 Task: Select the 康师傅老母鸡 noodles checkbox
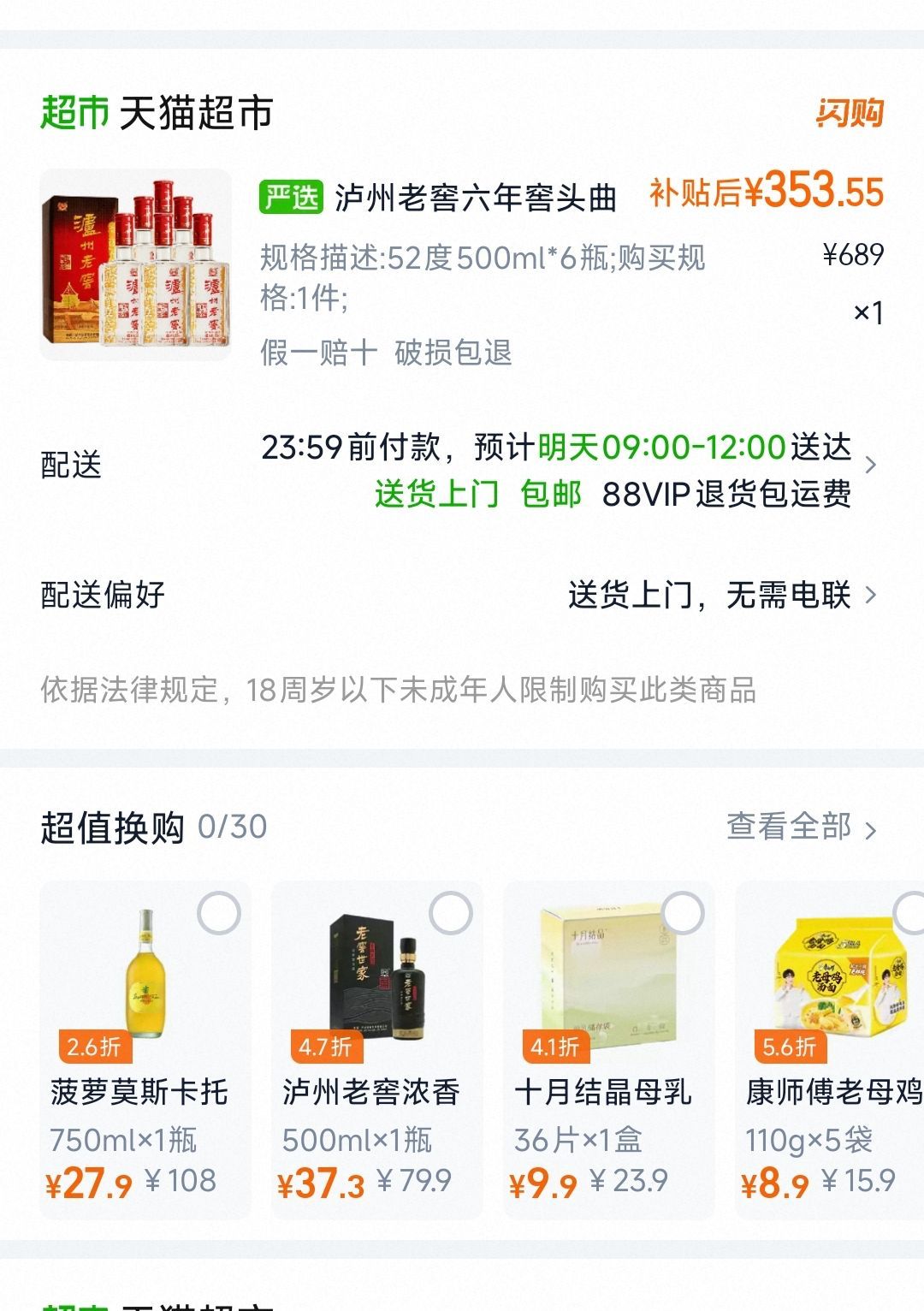point(910,914)
